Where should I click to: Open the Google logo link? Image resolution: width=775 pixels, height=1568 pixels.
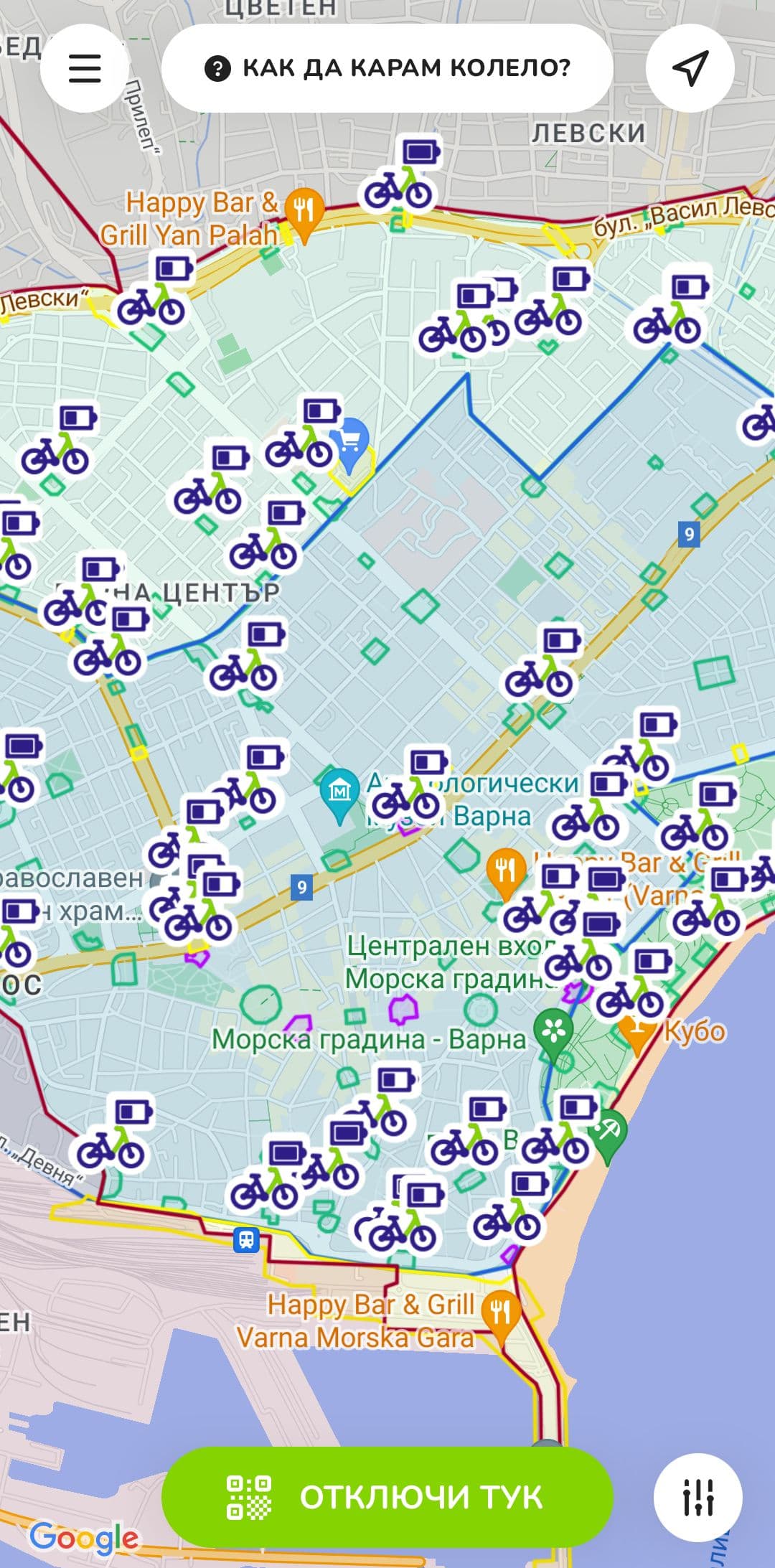coord(84,1536)
